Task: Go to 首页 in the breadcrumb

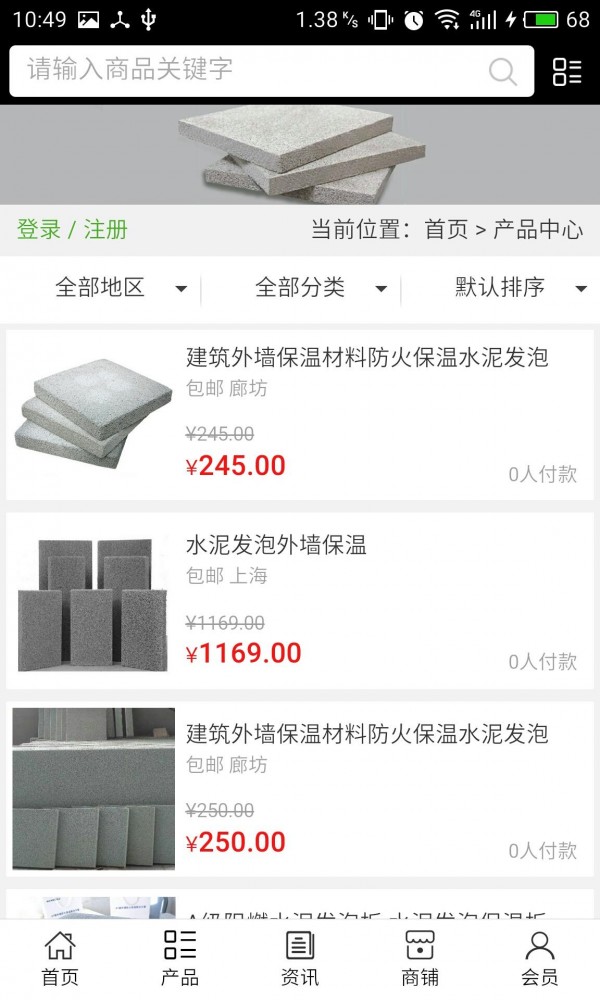Action: pos(446,229)
